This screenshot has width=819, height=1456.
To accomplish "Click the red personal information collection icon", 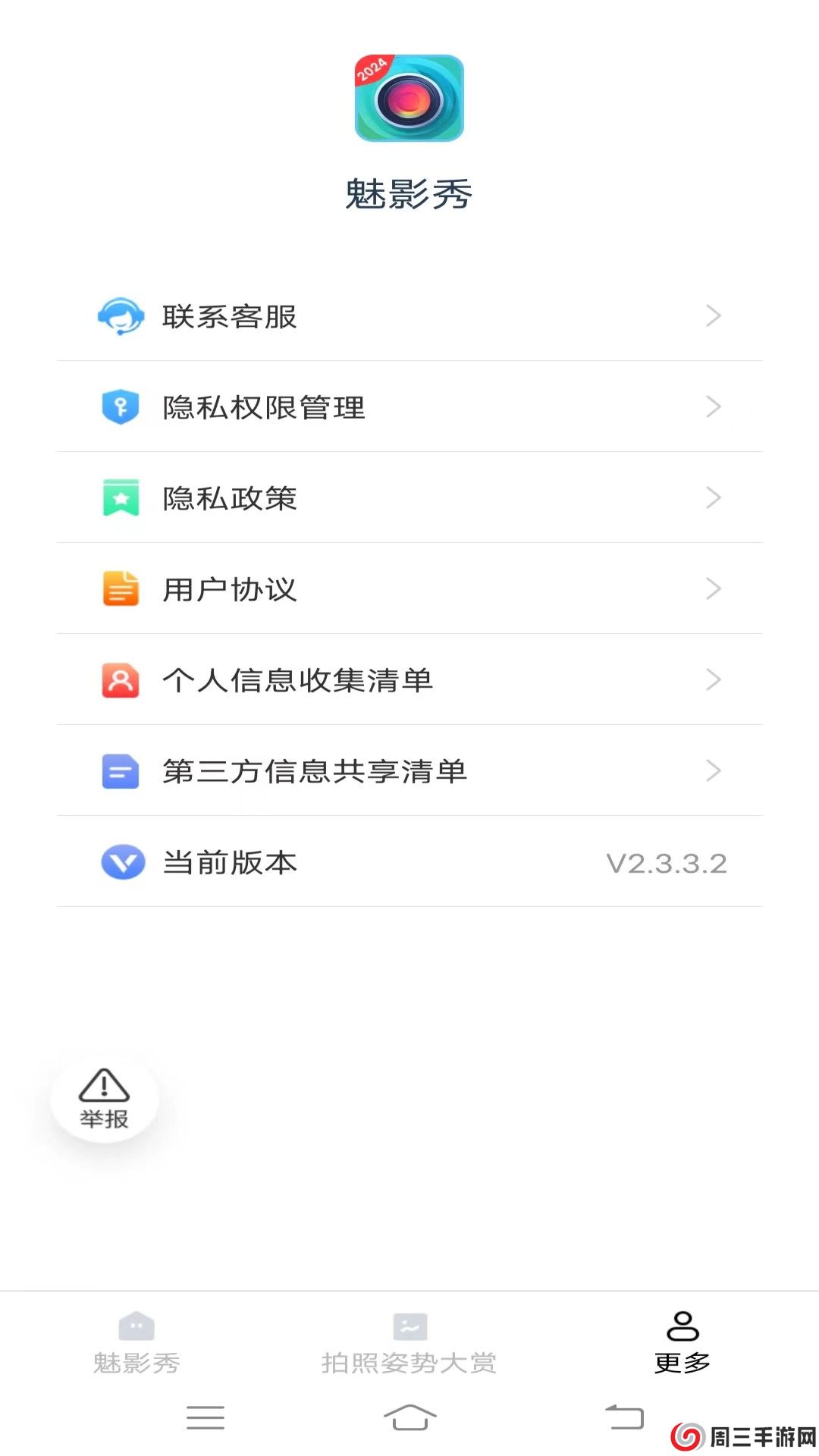I will point(121,680).
